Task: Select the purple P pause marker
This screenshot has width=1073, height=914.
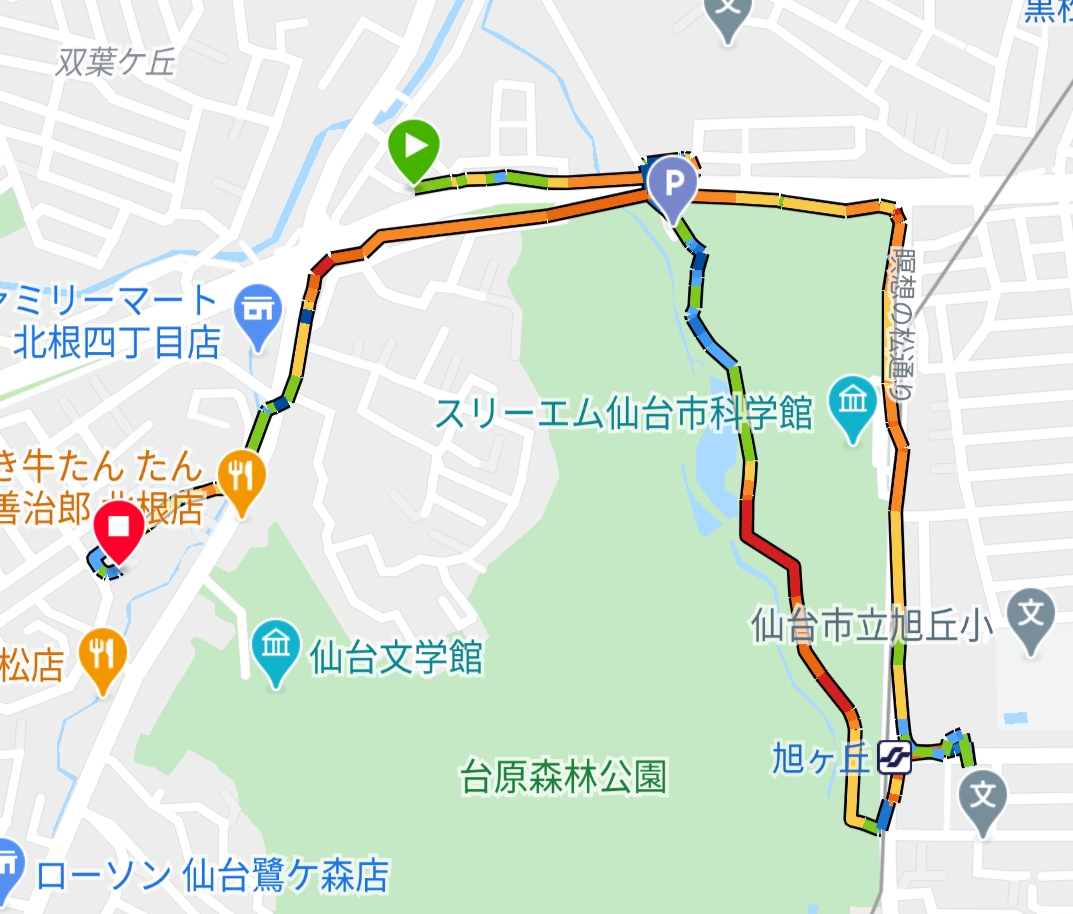Action: pos(673,184)
